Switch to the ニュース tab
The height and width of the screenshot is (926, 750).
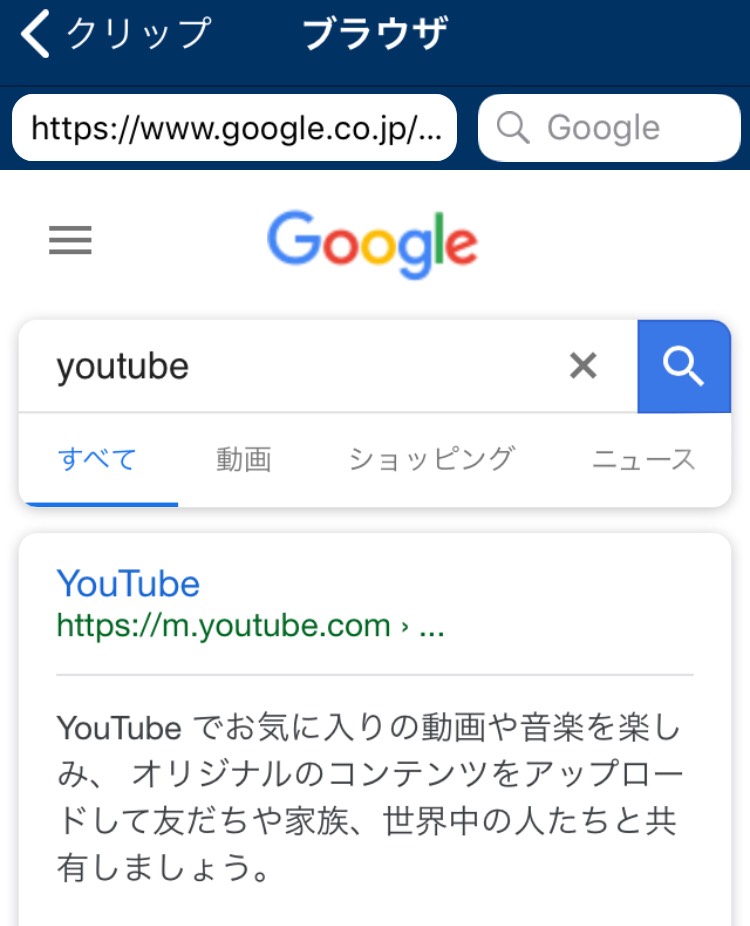643,459
